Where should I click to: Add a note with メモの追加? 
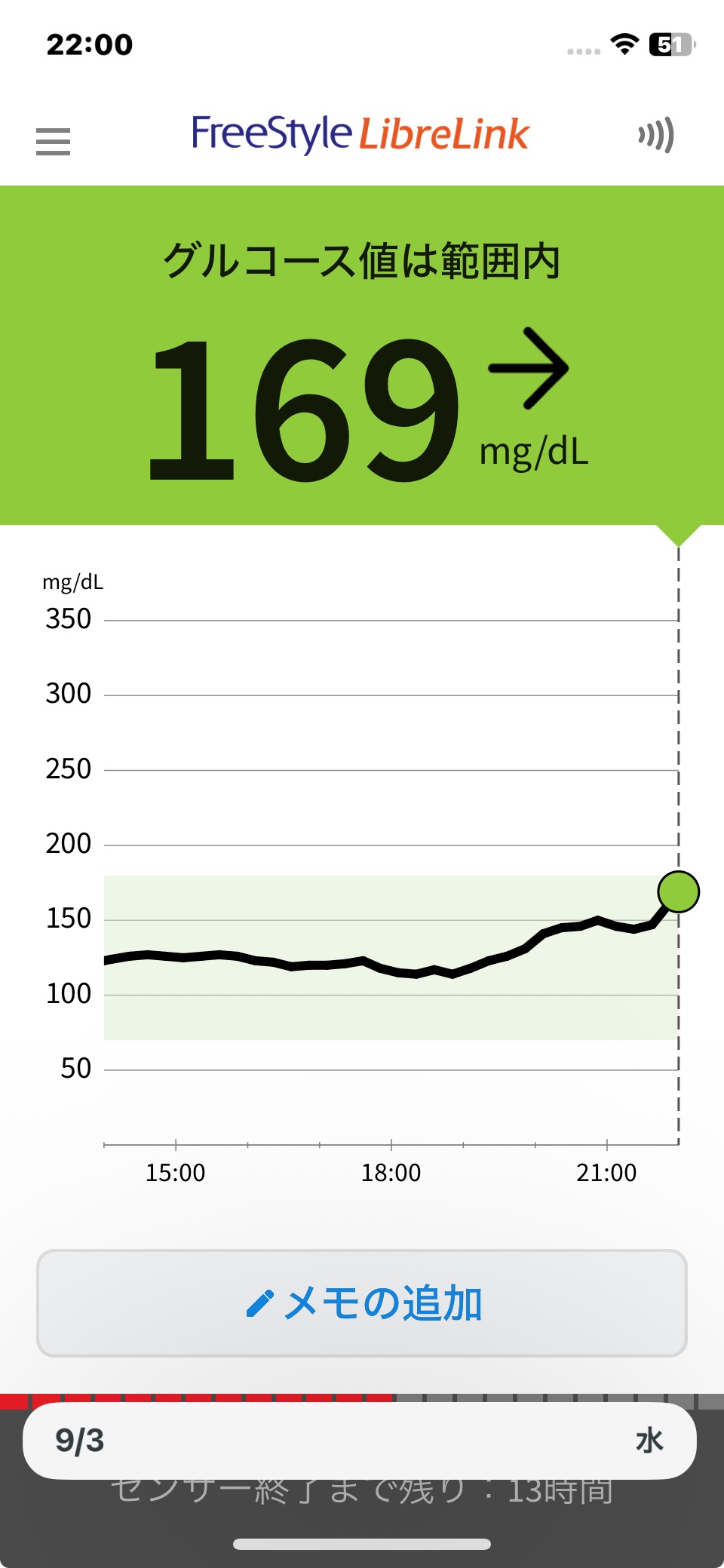click(362, 1303)
